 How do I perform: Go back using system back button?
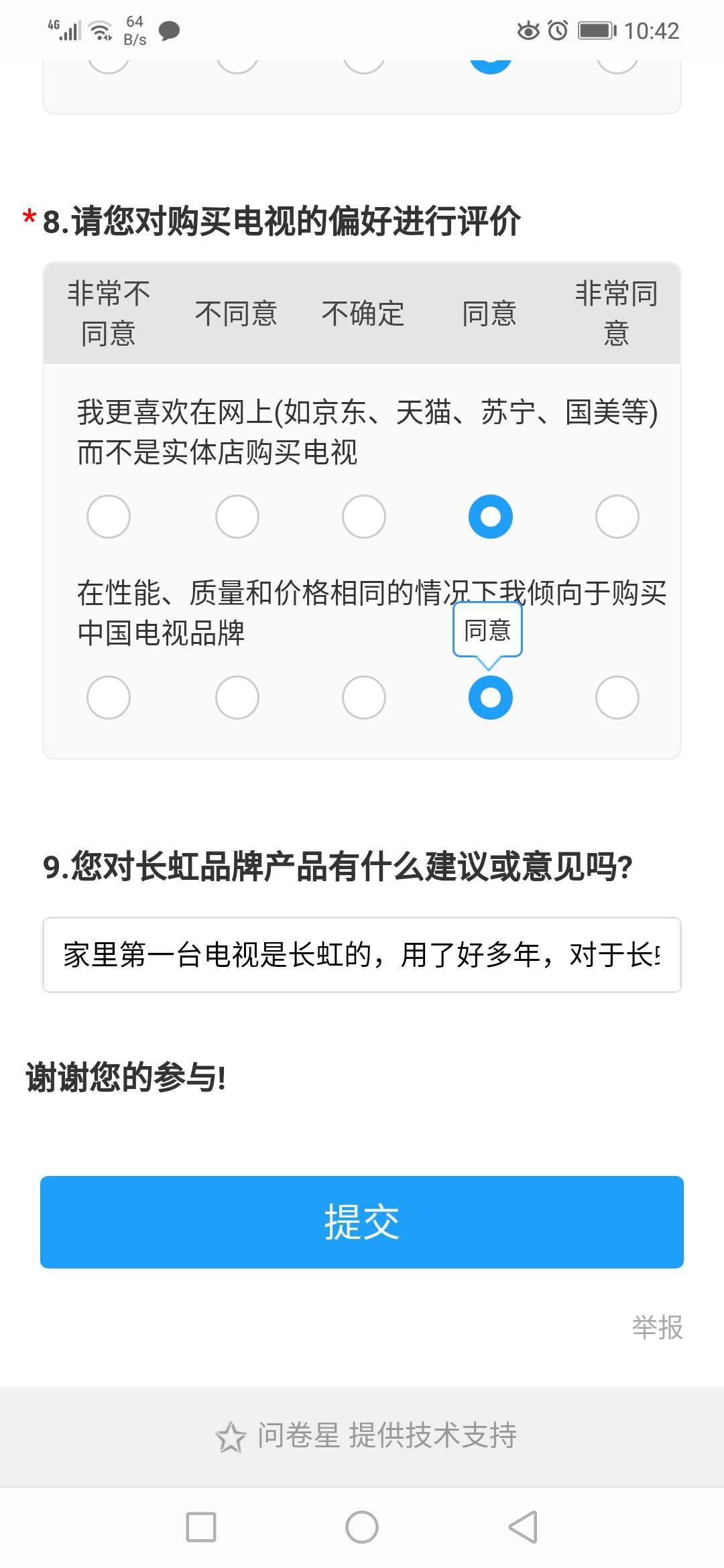pyautogui.click(x=523, y=1527)
